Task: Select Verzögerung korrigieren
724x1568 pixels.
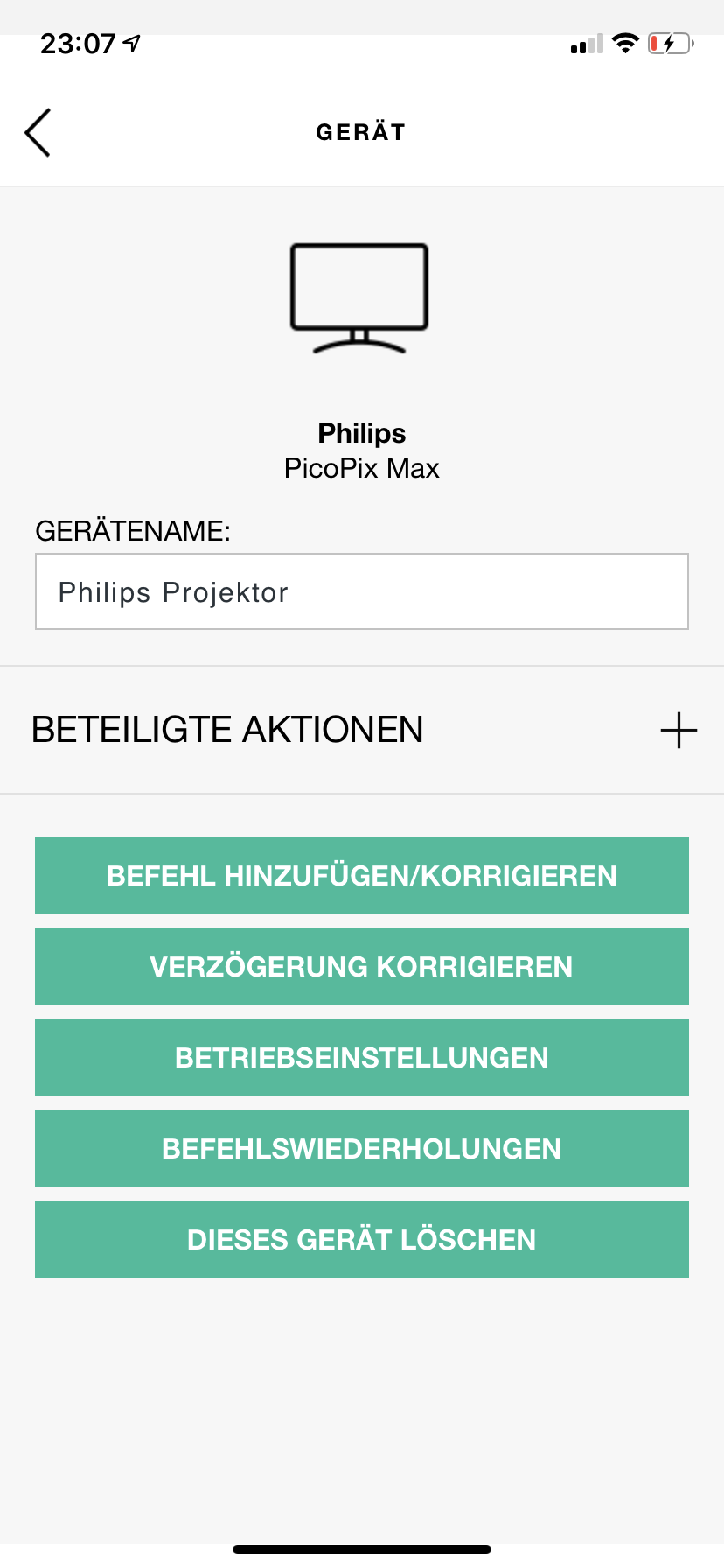Action: click(x=362, y=966)
